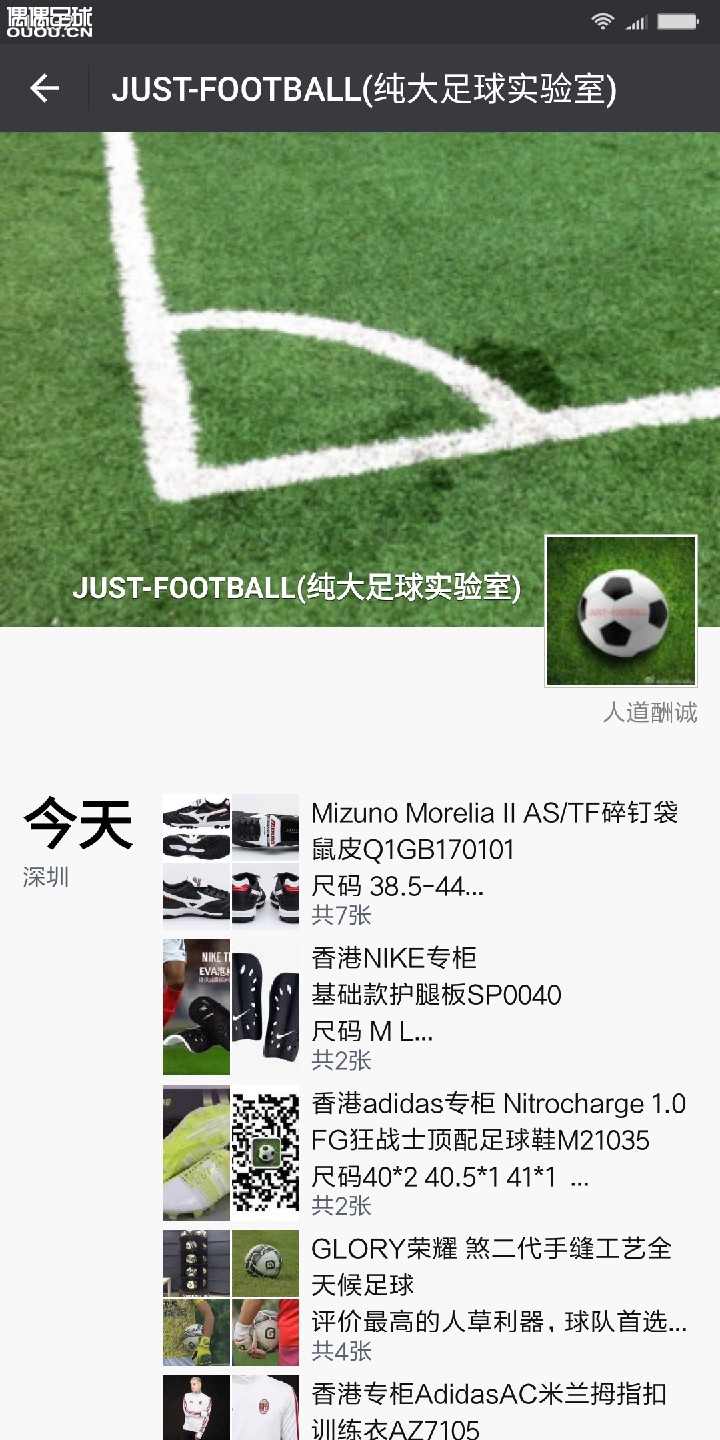Viewport: 720px width, 1440px height.
Task: Open the AdidasAC米兰 training top post
Action: (488, 1410)
